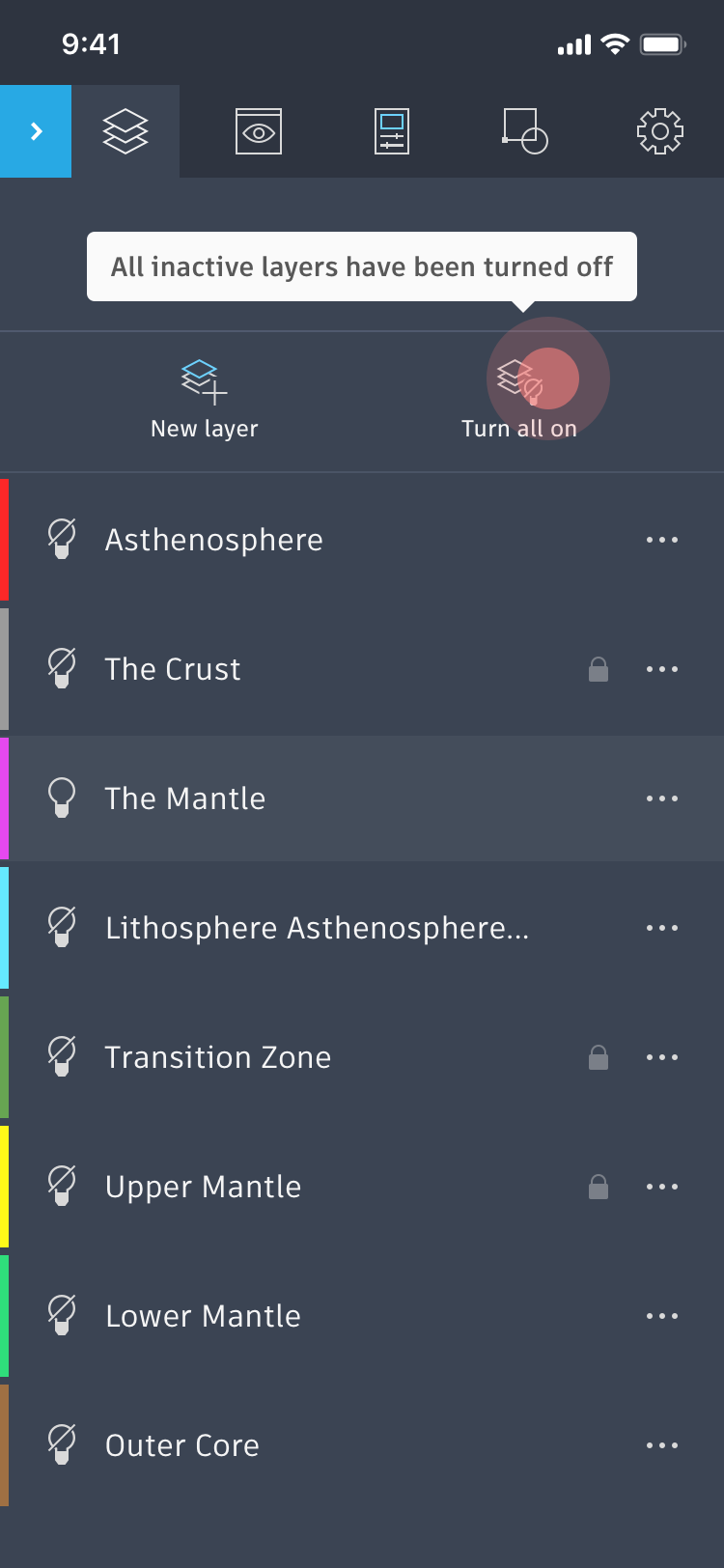The image size is (724, 1568).
Task: Toggle visibility bulb for The Crust
Action: pyautogui.click(x=62, y=668)
